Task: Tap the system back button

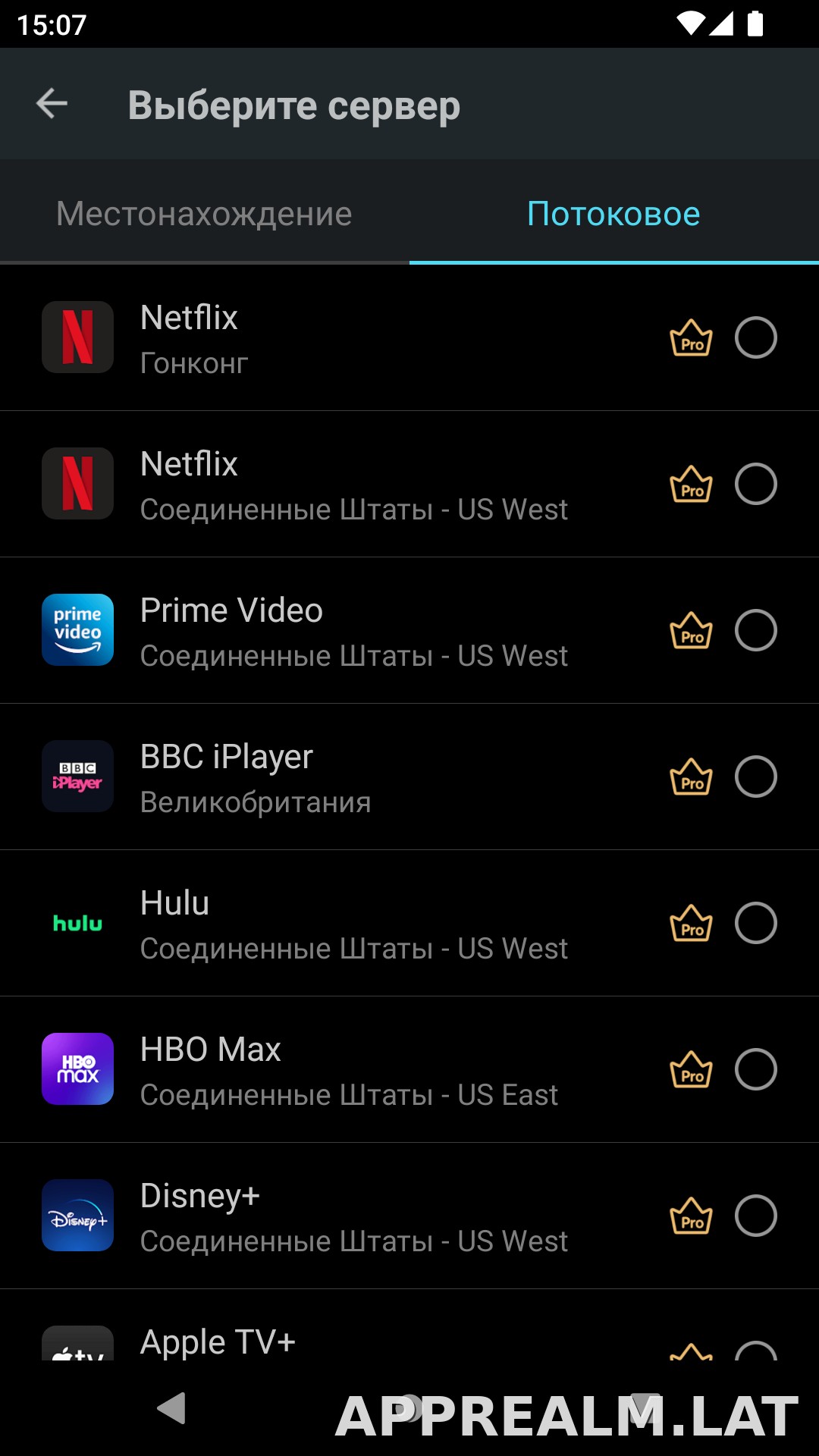Action: [x=172, y=1408]
